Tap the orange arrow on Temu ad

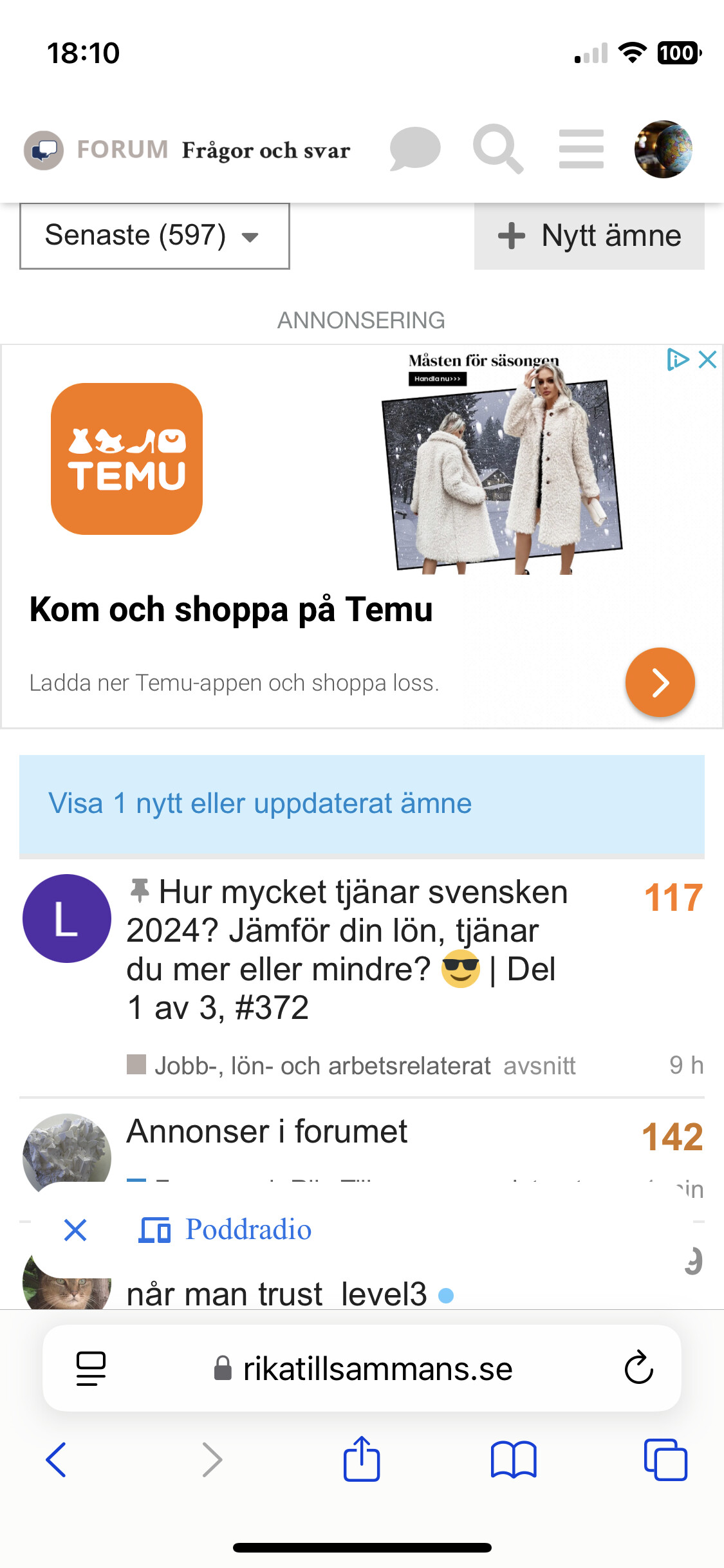(660, 682)
